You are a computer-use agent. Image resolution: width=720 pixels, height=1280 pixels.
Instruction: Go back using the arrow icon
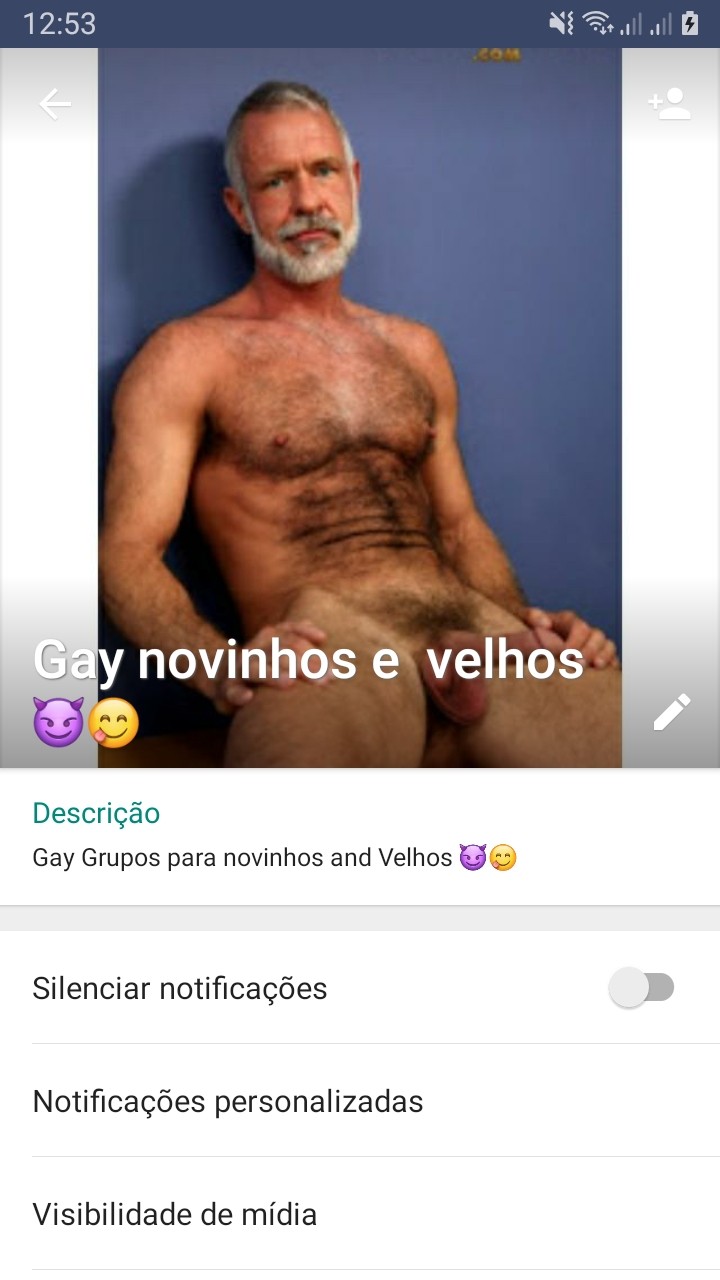click(55, 104)
